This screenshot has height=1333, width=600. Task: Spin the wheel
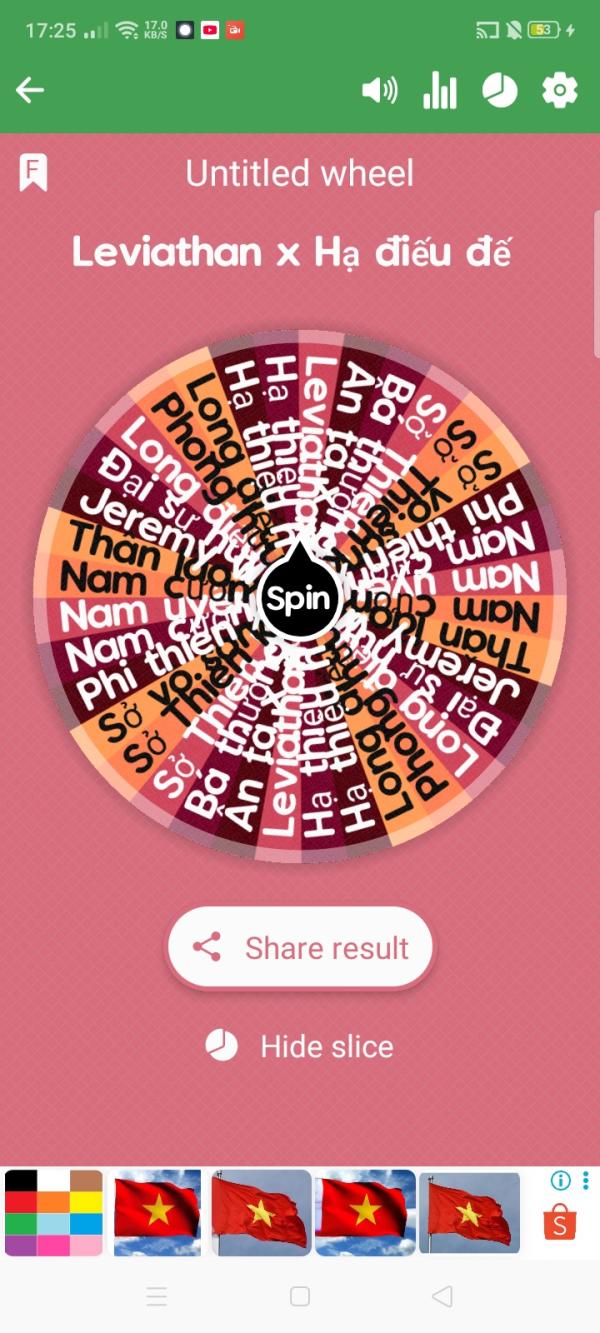click(299, 597)
